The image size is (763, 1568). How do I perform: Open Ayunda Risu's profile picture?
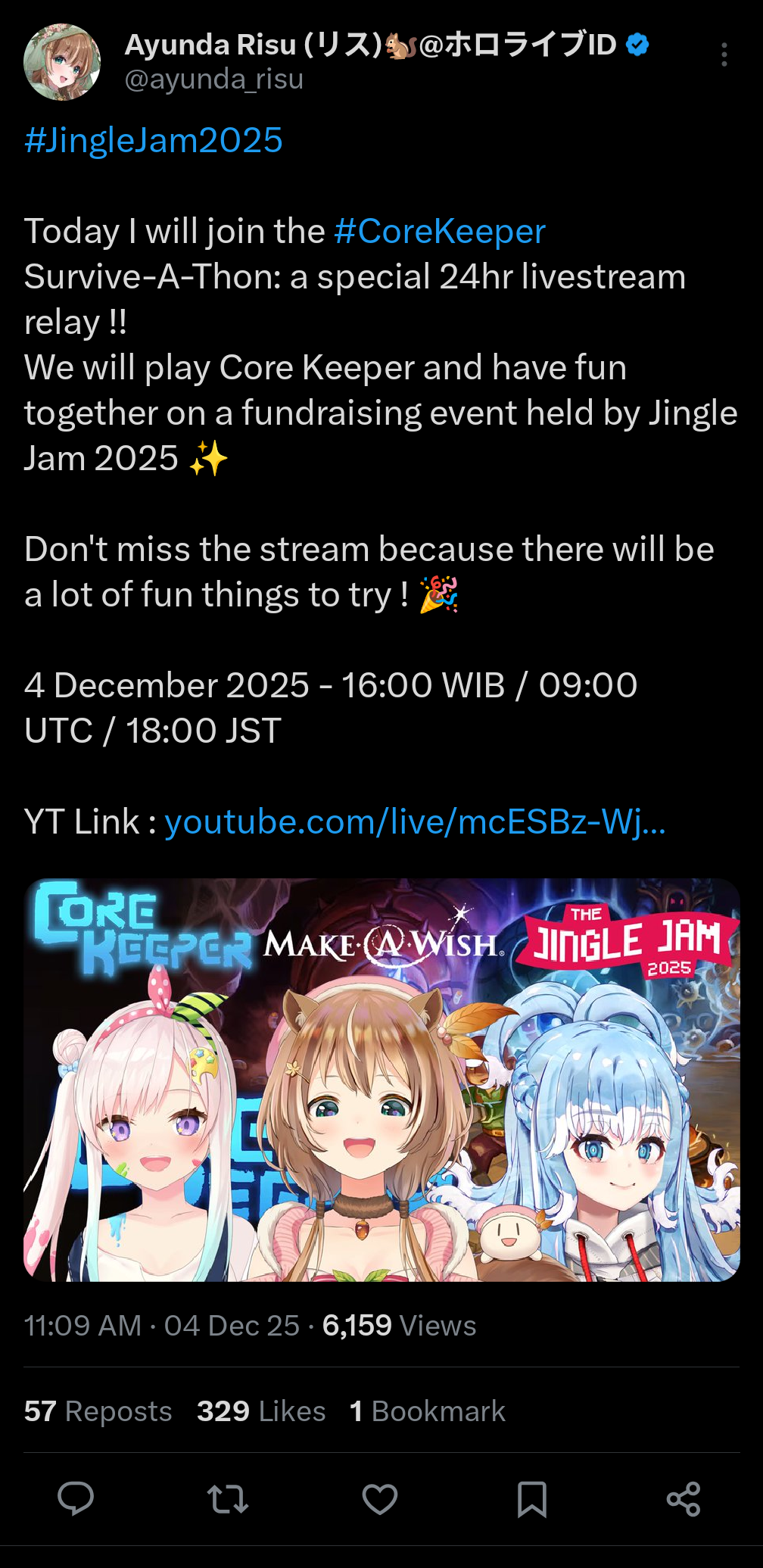[62, 62]
